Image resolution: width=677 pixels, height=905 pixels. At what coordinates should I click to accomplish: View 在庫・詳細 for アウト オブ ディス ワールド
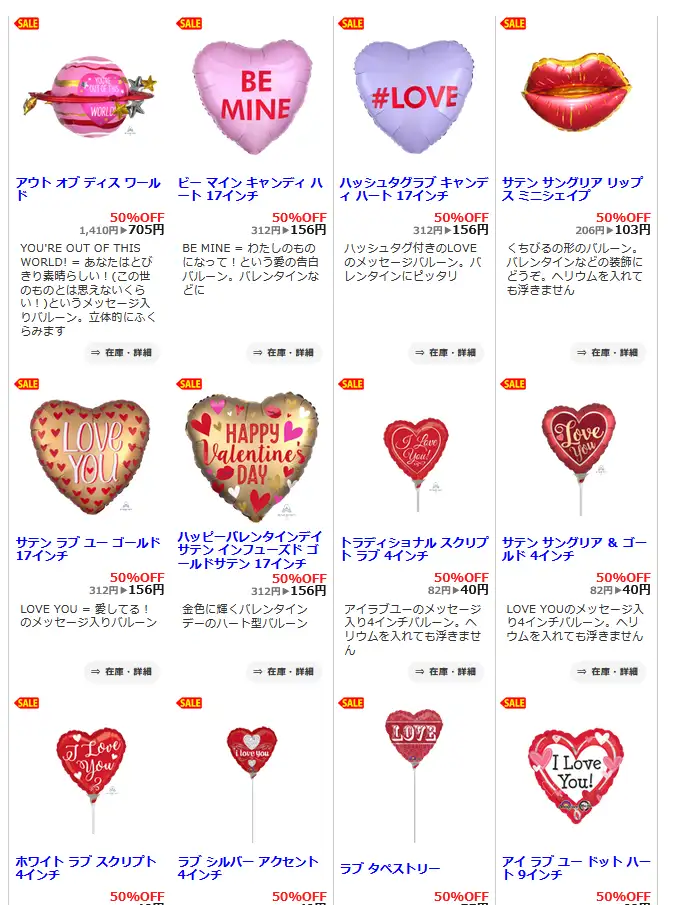[123, 353]
